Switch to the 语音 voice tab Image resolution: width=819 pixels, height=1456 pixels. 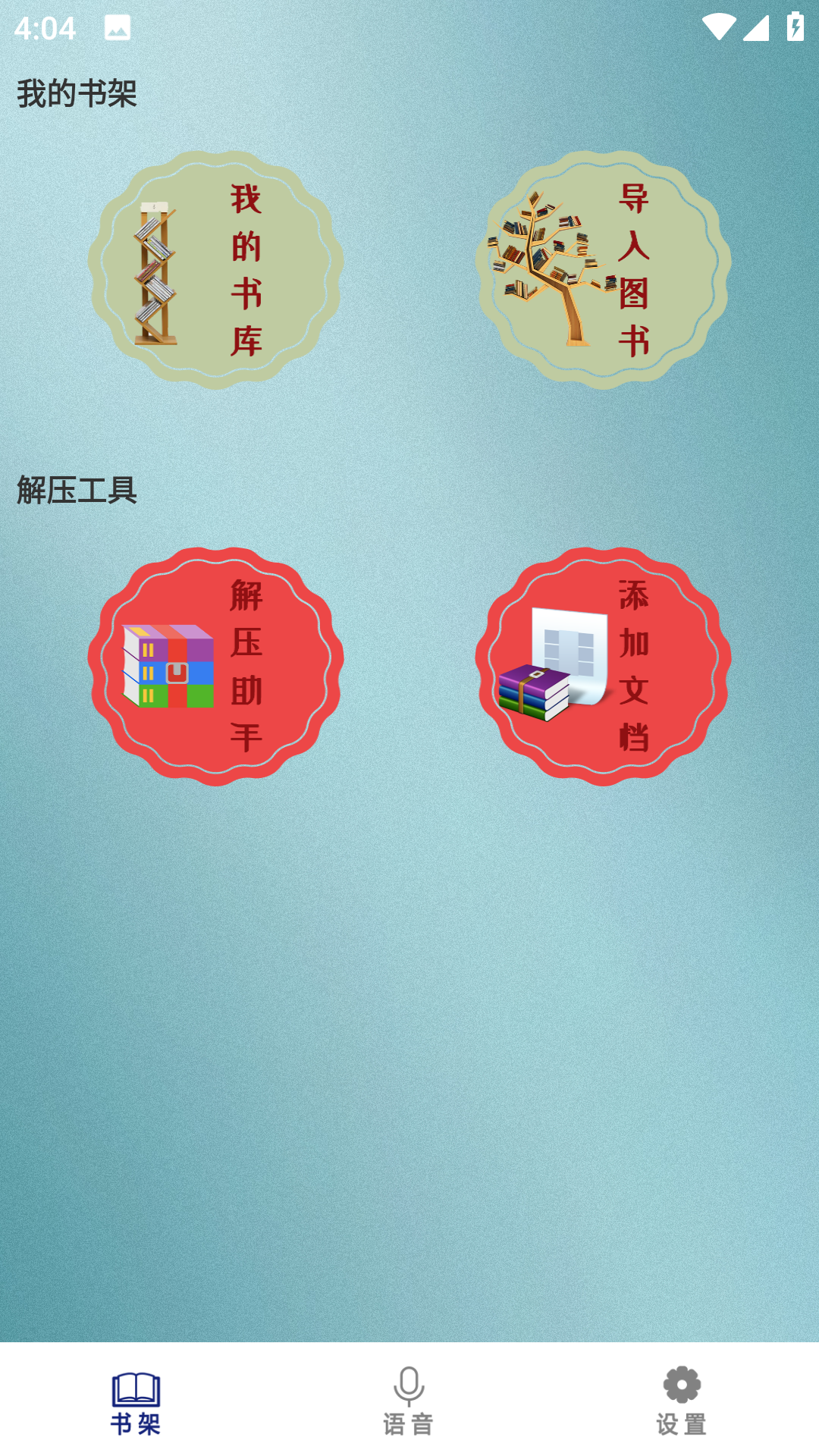(409, 1401)
